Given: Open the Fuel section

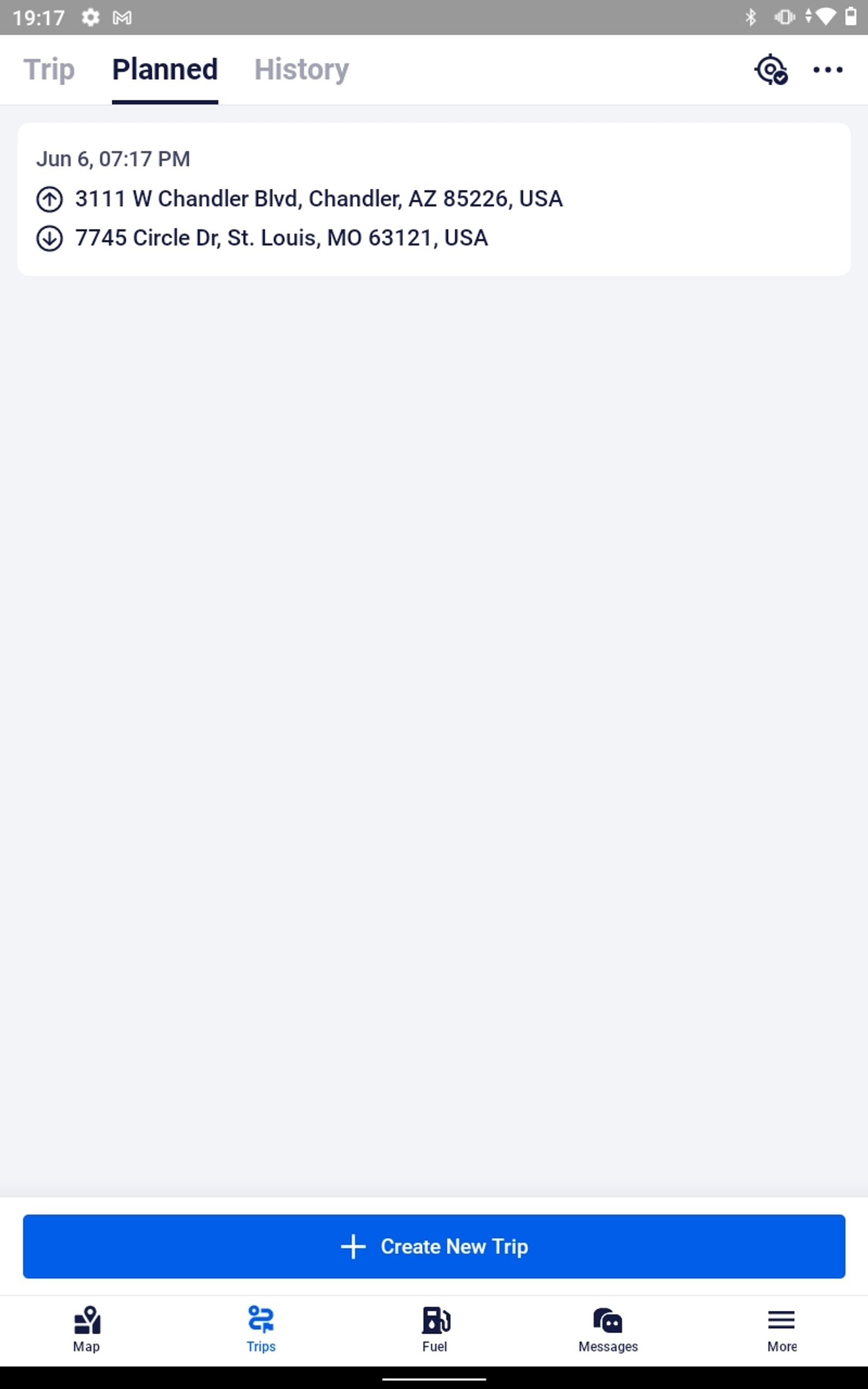Looking at the screenshot, I should [435, 1329].
